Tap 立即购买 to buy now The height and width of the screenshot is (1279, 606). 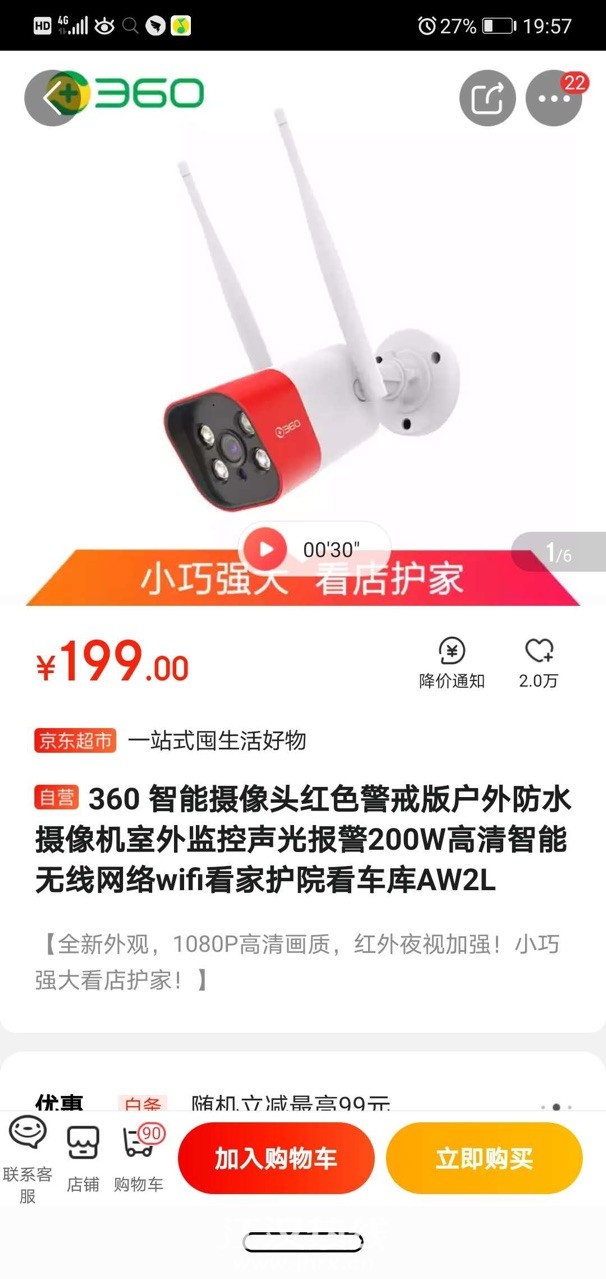coord(484,1159)
